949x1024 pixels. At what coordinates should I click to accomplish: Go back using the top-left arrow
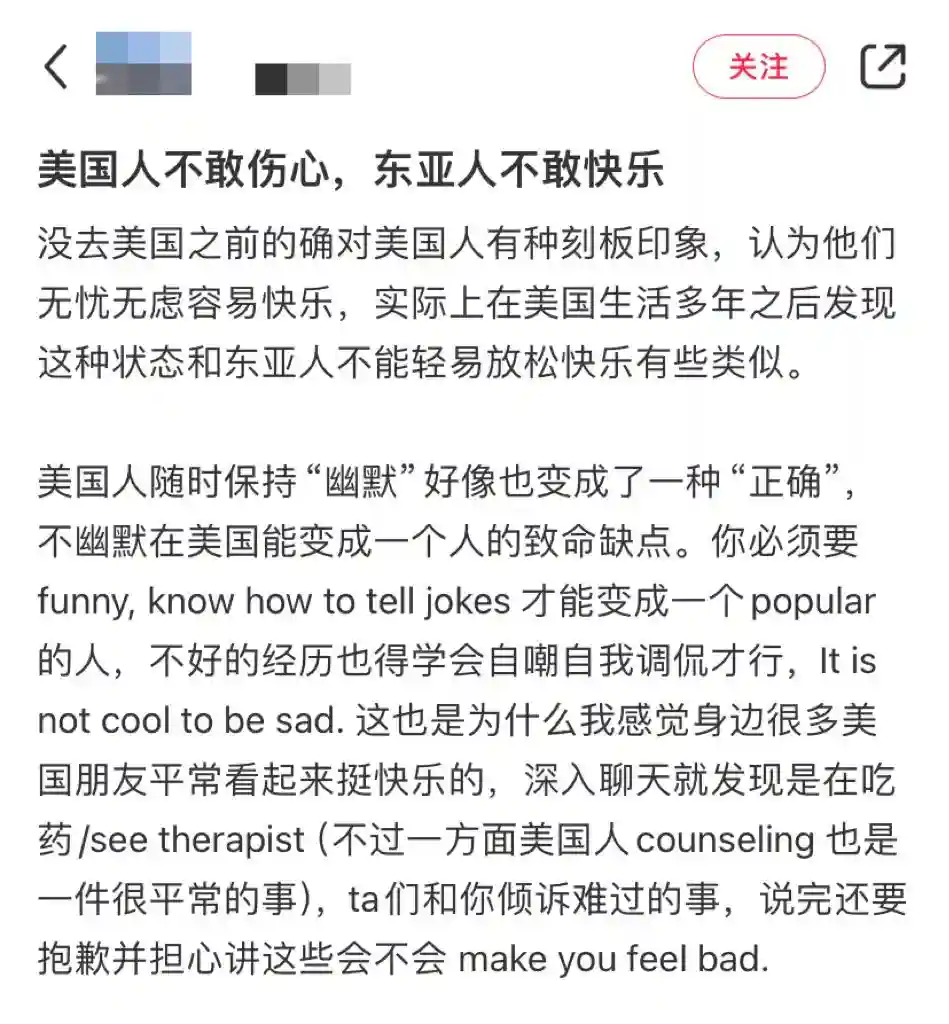point(57,66)
